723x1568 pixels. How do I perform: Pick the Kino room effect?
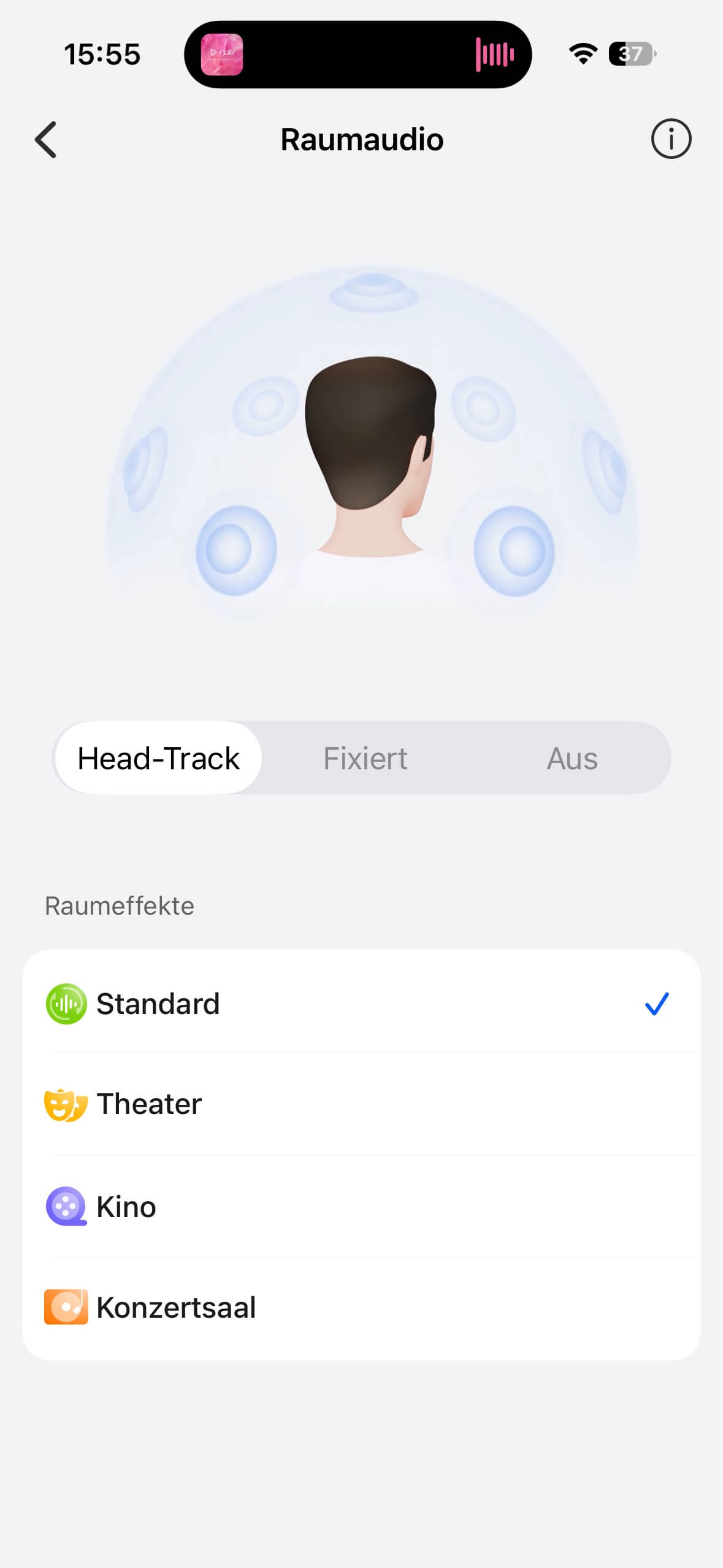(361, 1207)
